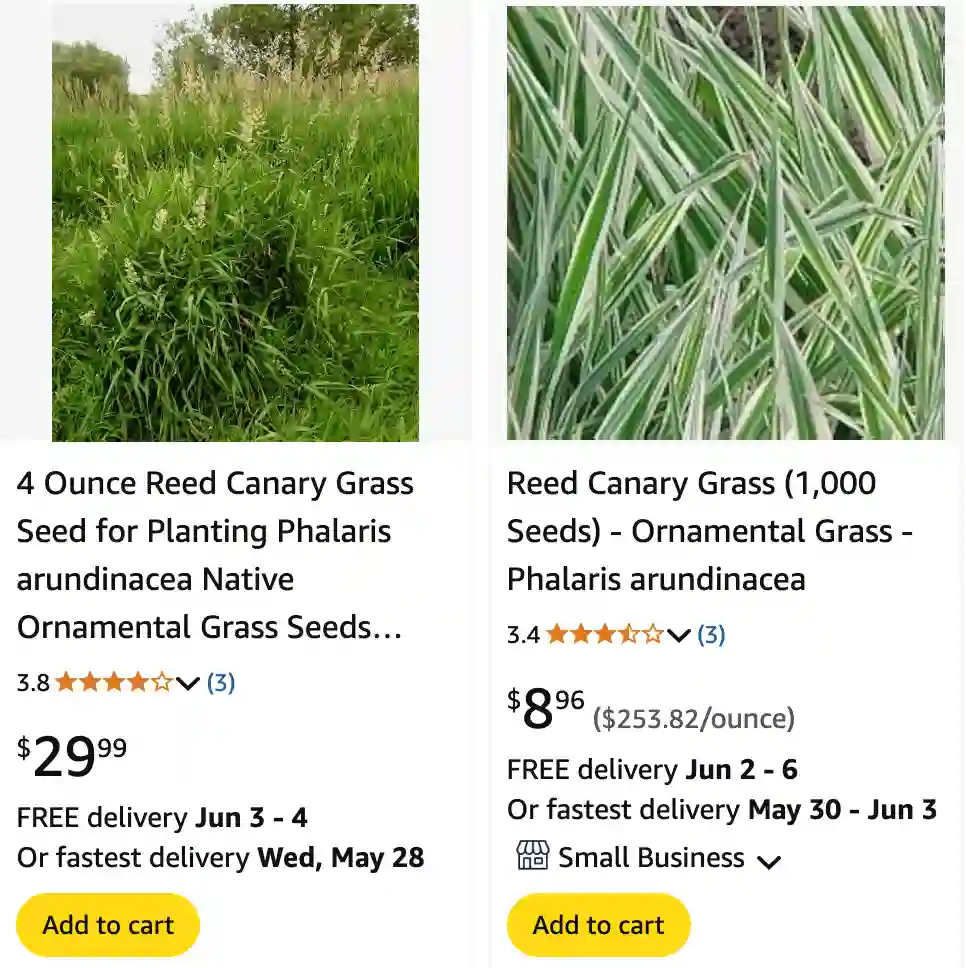The height and width of the screenshot is (968, 966).
Task: Expand the ratings dropdown for the 1,000 Seeds product
Action: pyautogui.click(x=679, y=635)
